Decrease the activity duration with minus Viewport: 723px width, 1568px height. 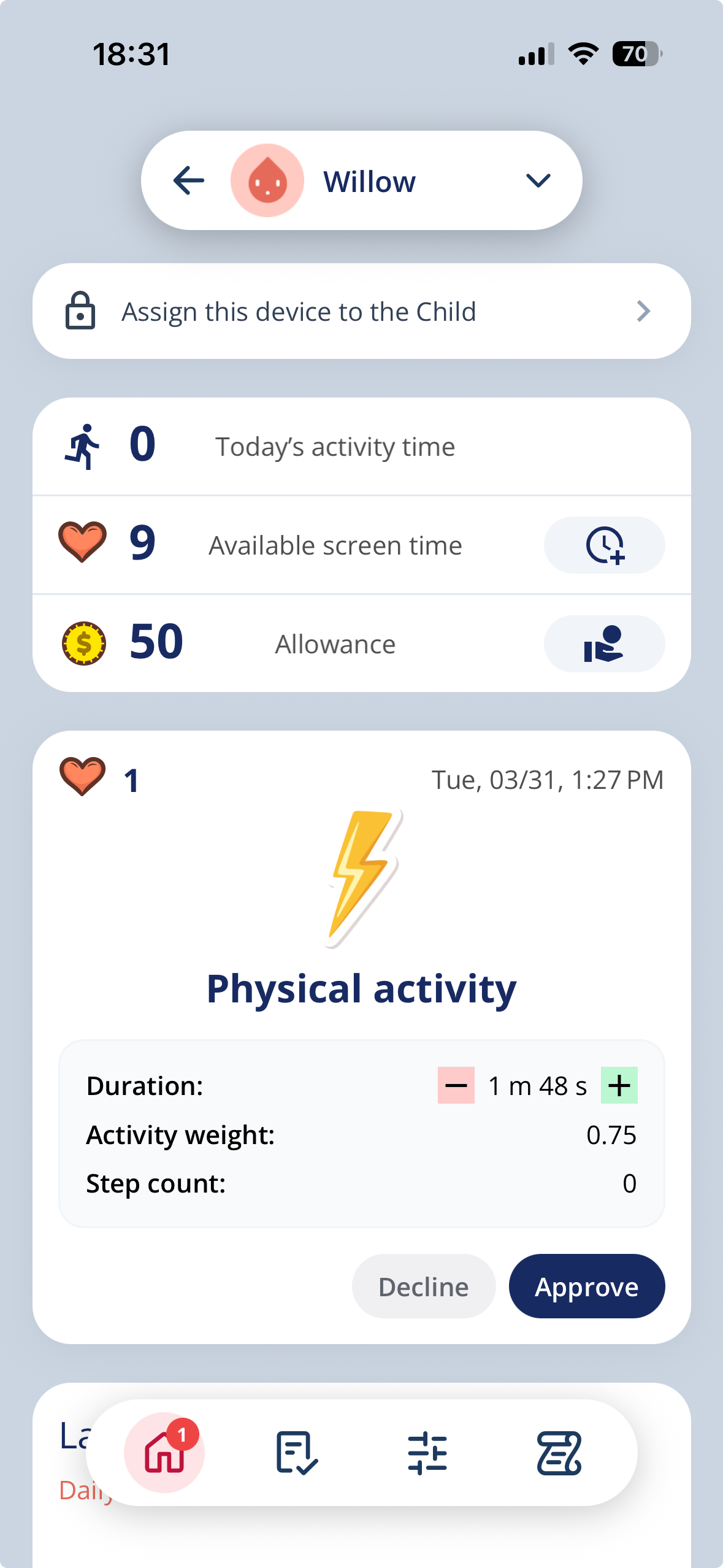456,1085
